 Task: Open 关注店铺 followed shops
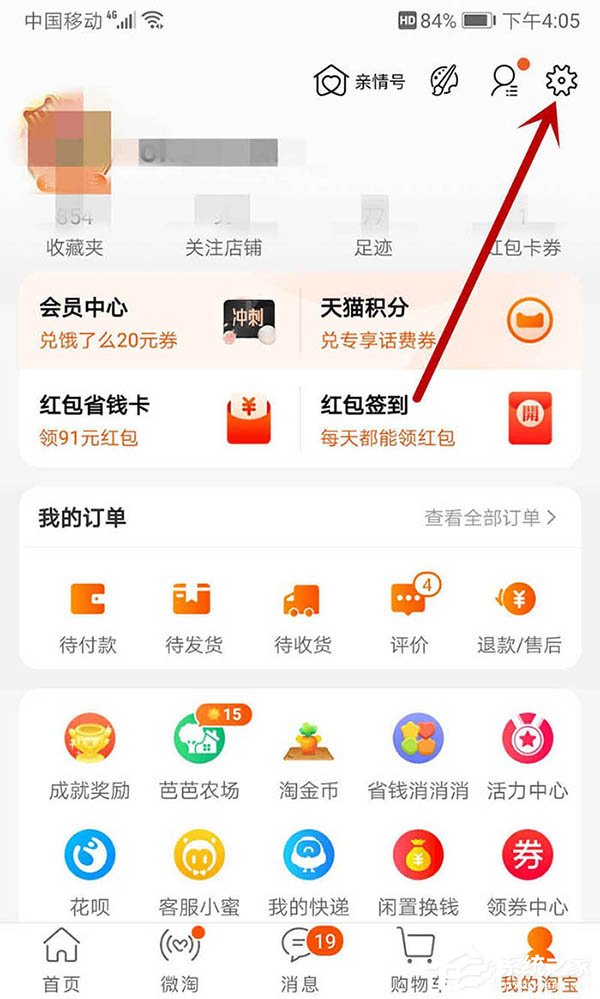[224, 233]
